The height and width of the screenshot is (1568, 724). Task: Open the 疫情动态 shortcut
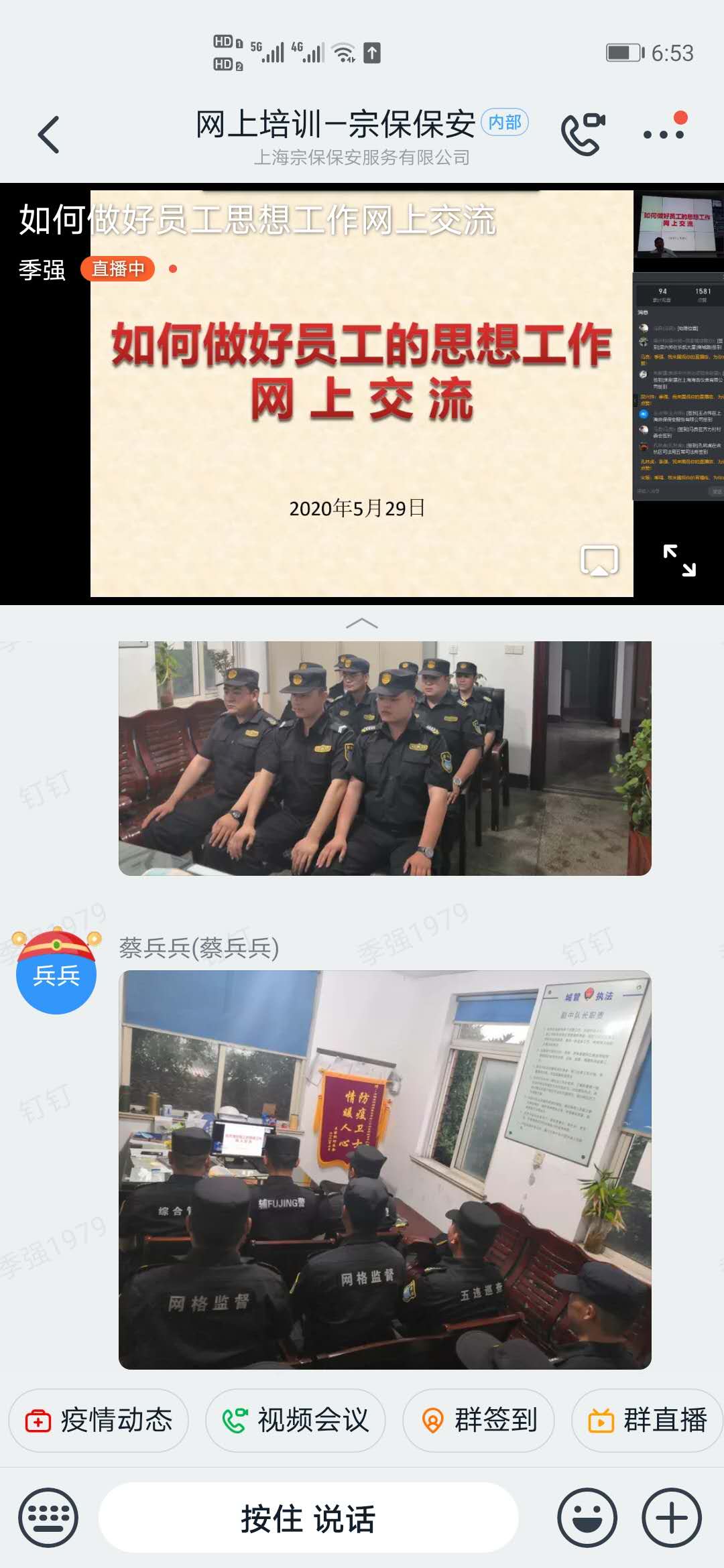tap(99, 1420)
